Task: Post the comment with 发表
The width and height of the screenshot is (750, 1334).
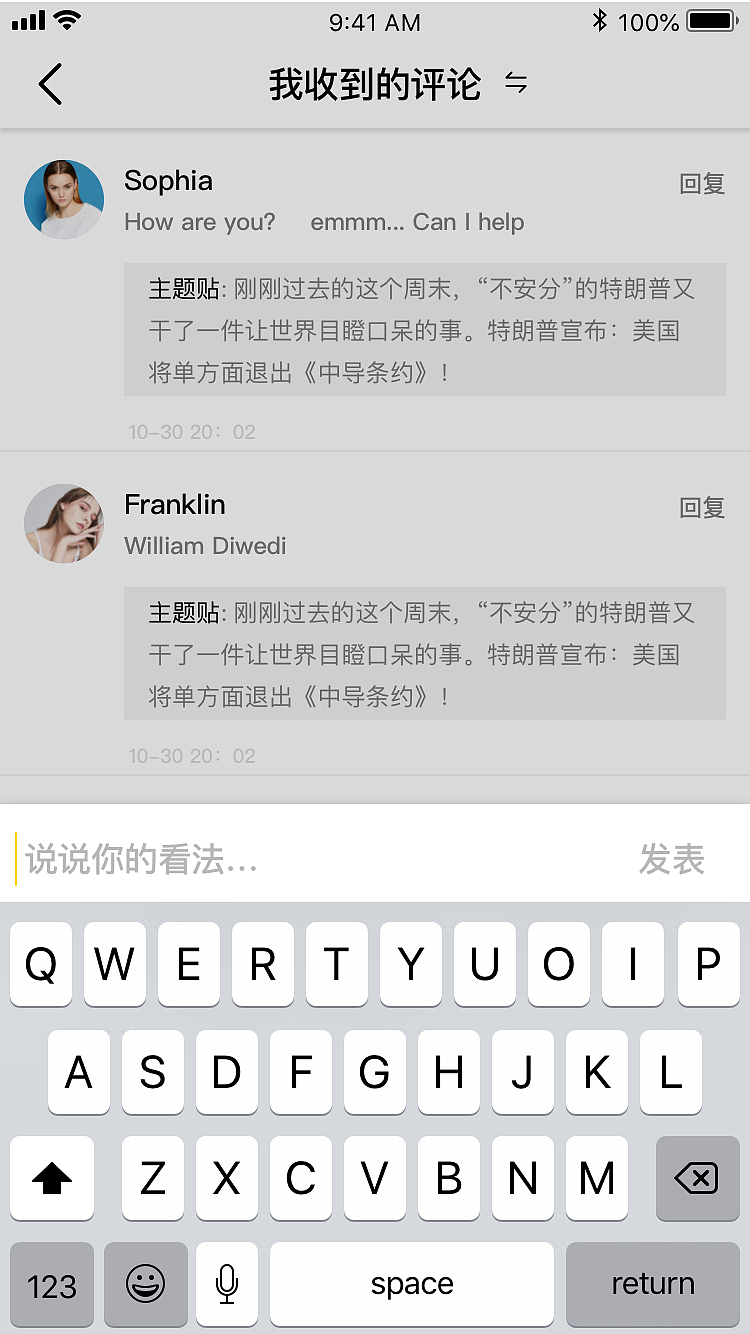Action: (672, 859)
